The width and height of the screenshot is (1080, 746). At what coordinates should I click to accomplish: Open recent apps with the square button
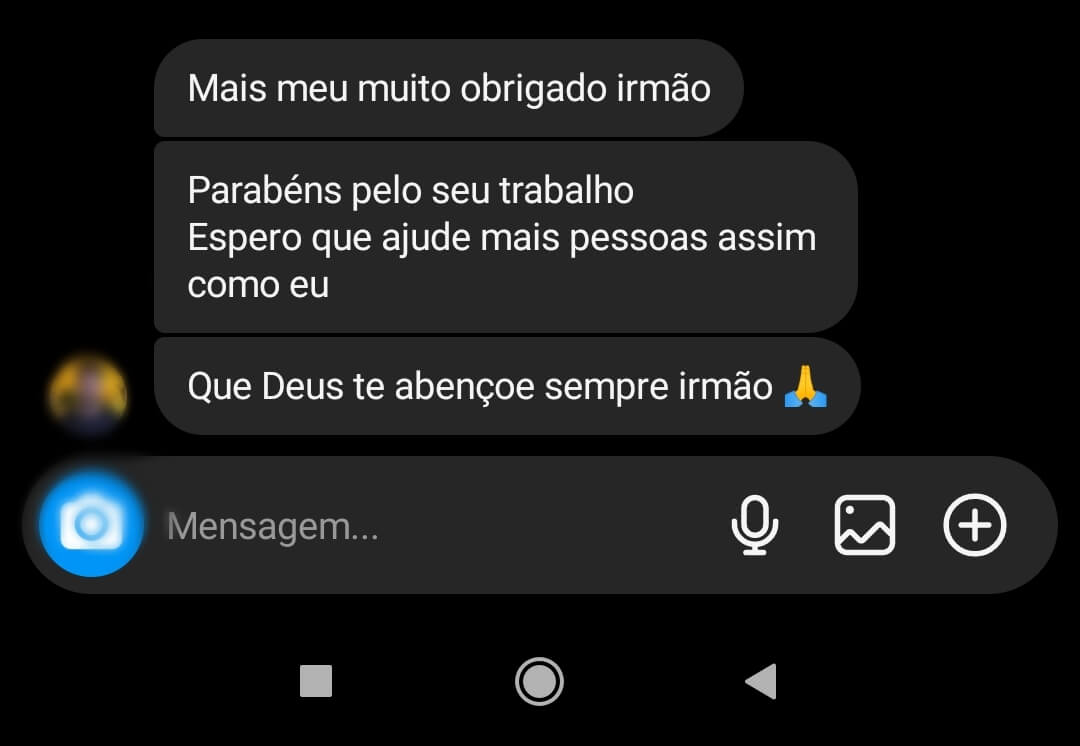tap(316, 682)
